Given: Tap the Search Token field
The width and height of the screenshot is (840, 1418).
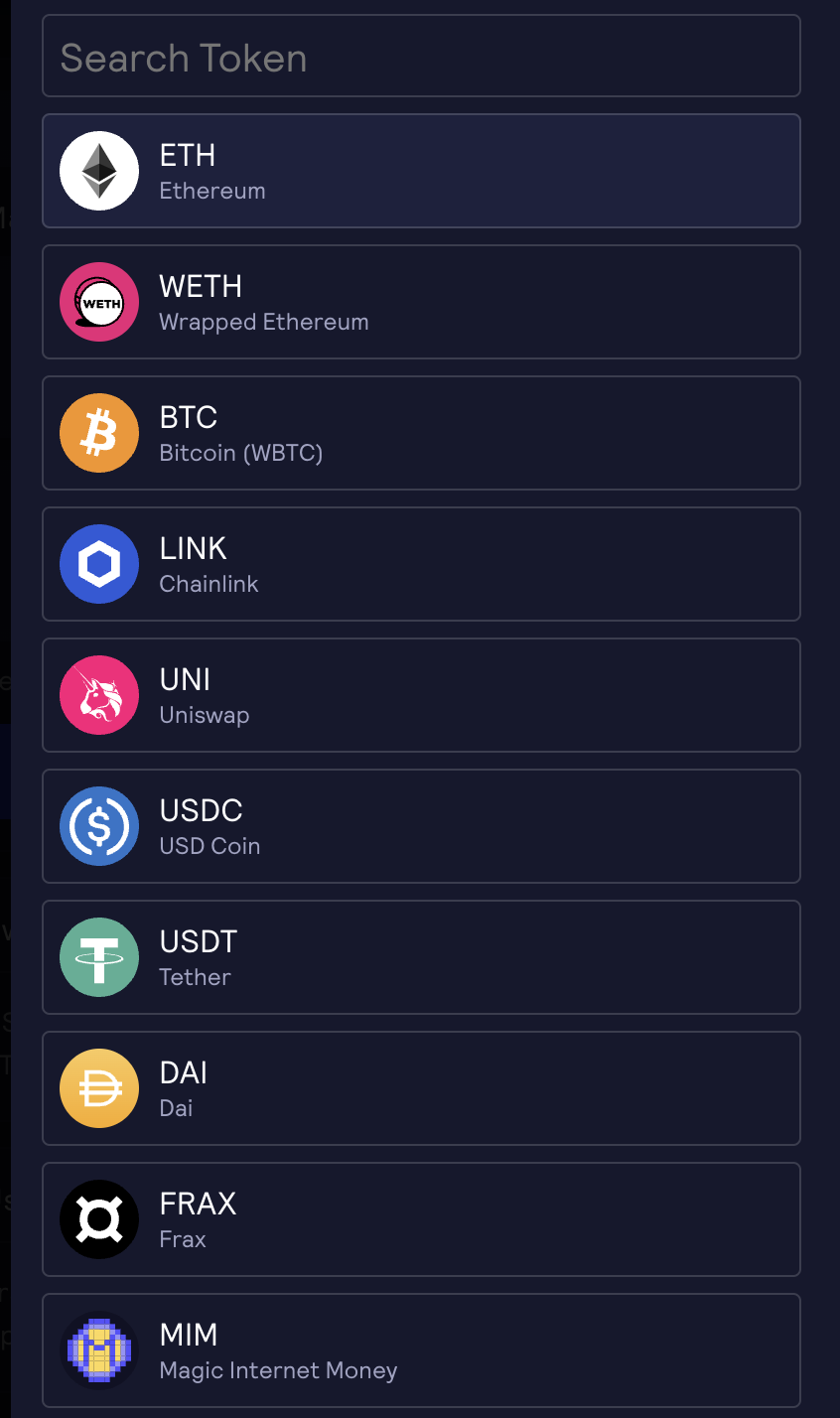Looking at the screenshot, I should tap(421, 57).
